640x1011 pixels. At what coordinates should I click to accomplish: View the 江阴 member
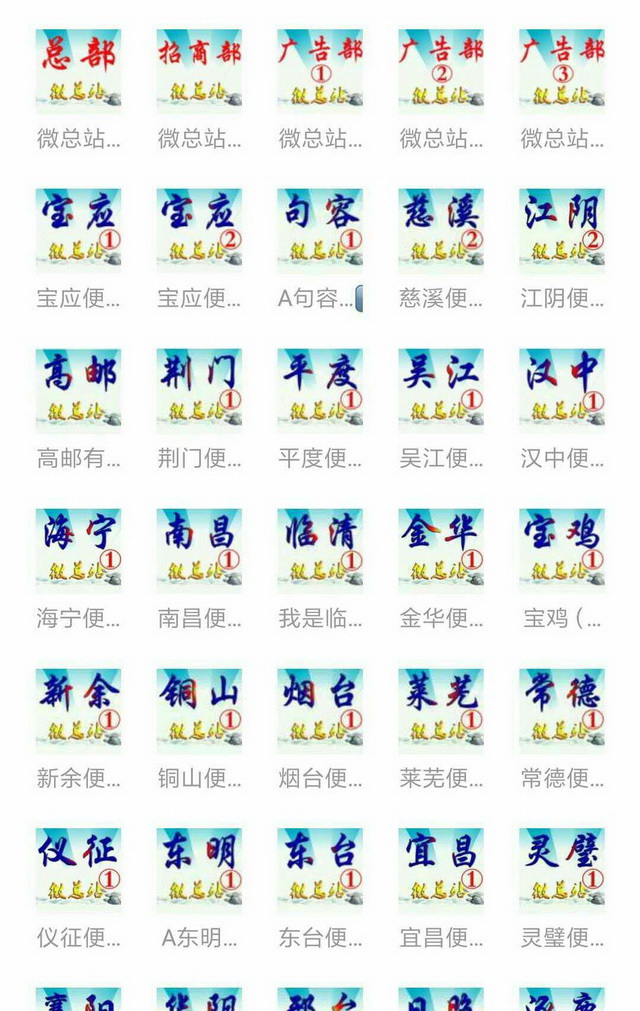pyautogui.click(x=562, y=230)
